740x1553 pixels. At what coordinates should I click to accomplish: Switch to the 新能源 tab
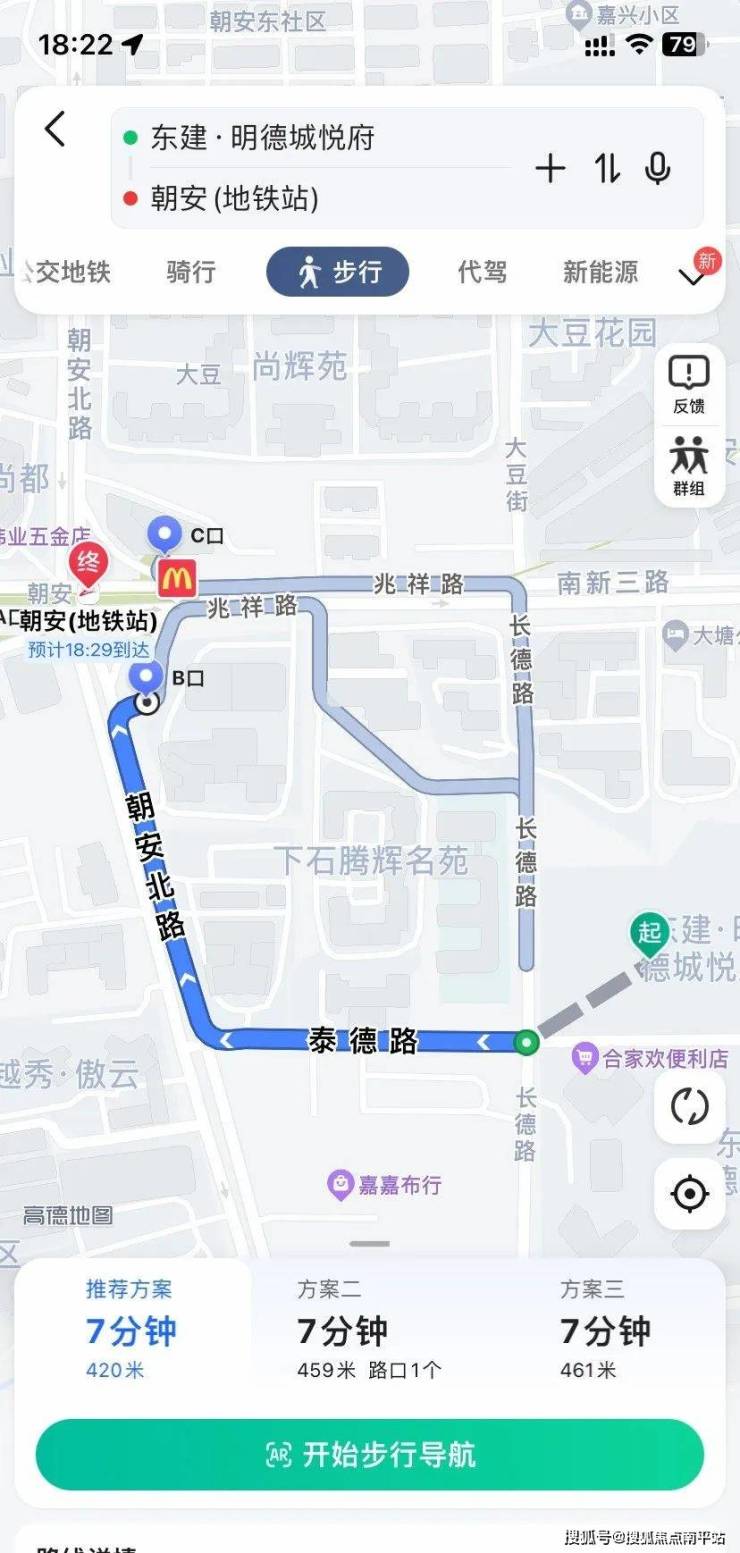point(600,272)
